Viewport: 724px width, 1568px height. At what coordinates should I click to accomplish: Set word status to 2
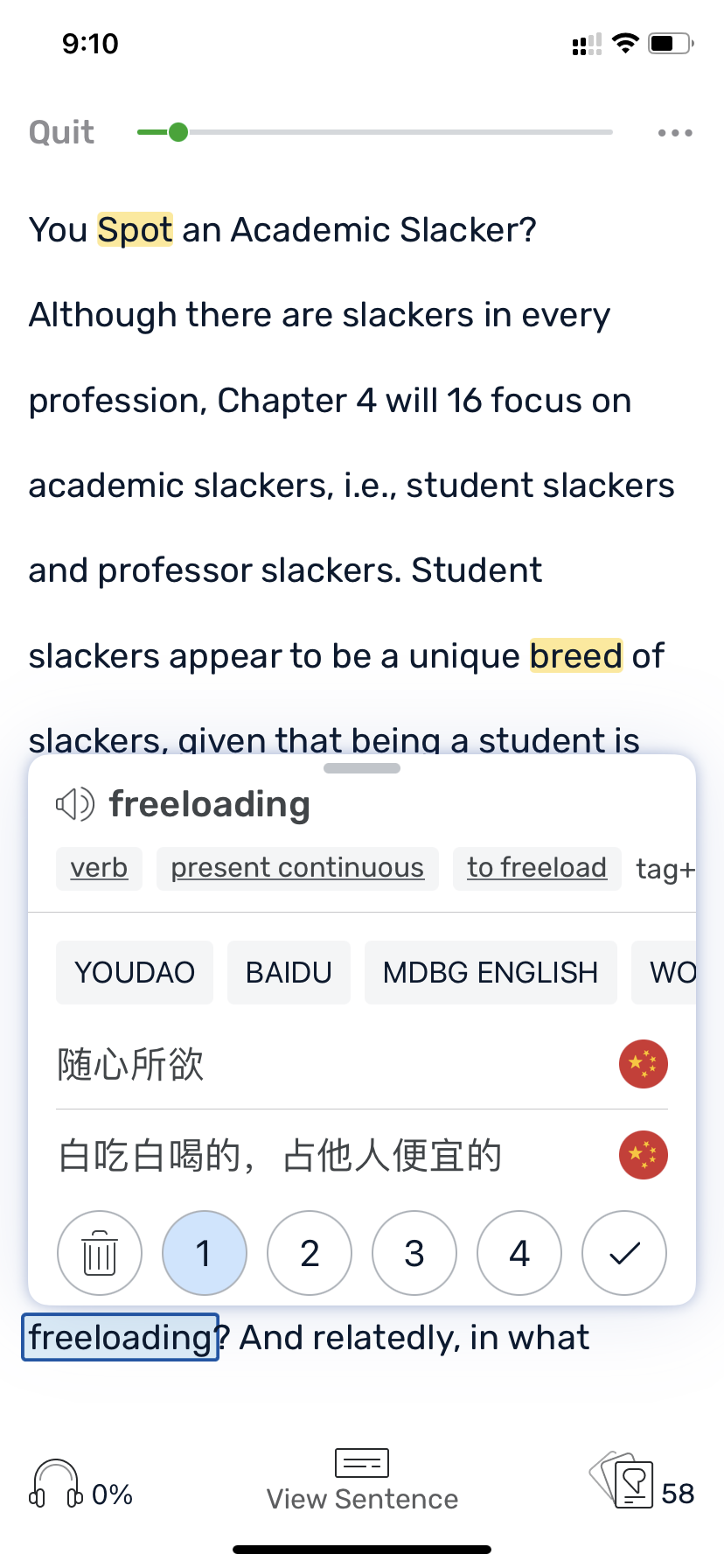[310, 1253]
